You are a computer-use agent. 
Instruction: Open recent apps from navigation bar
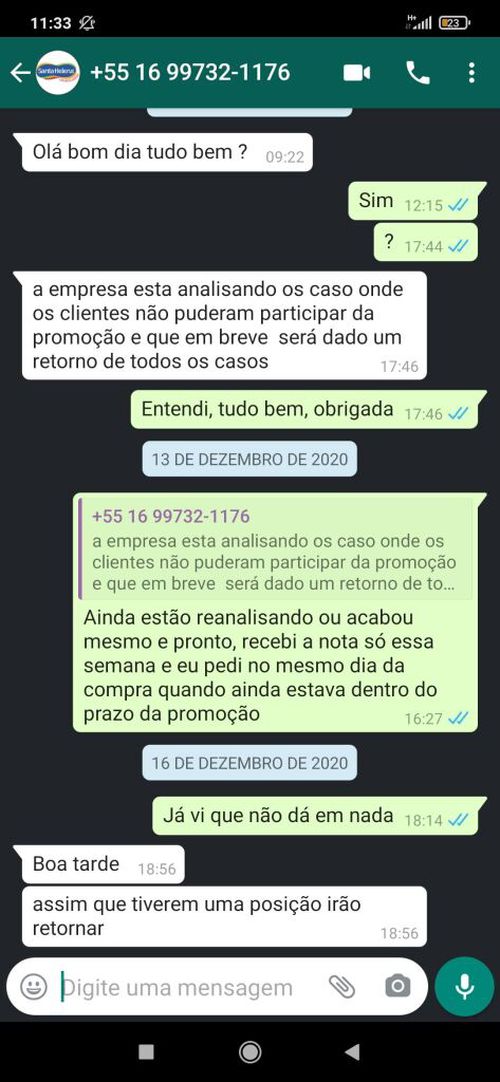[x=146, y=1052]
